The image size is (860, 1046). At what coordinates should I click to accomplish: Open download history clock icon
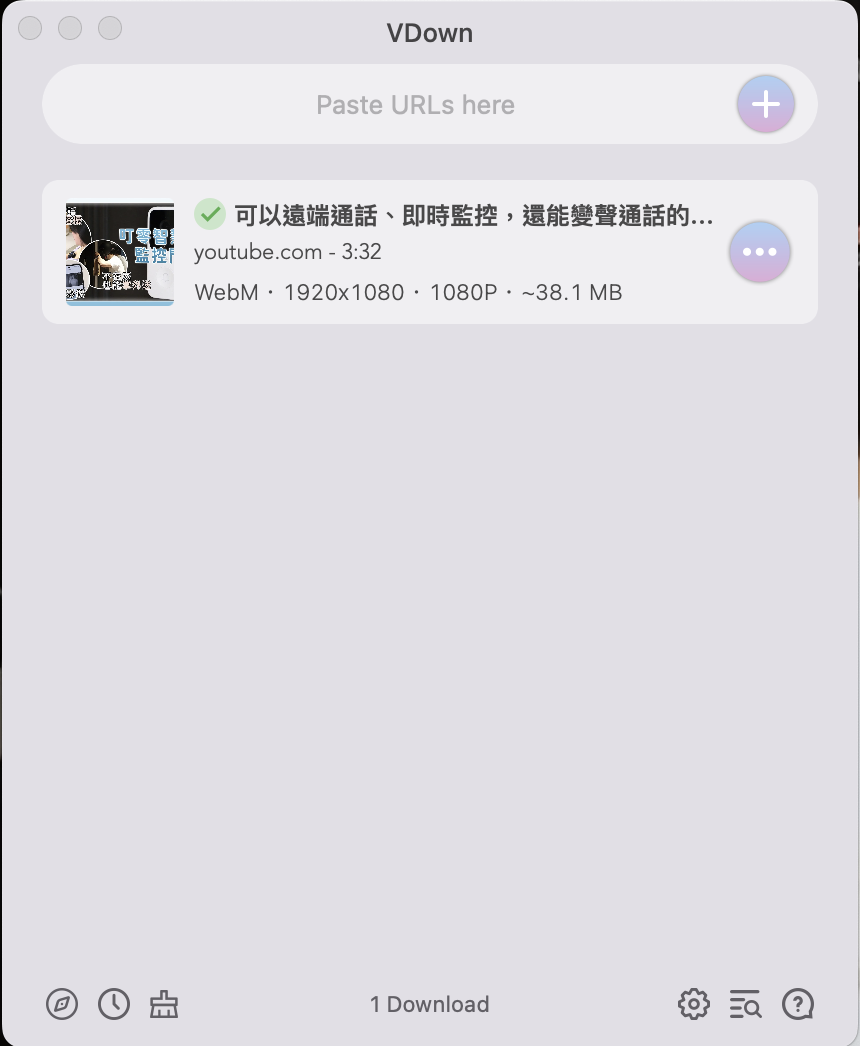114,1004
